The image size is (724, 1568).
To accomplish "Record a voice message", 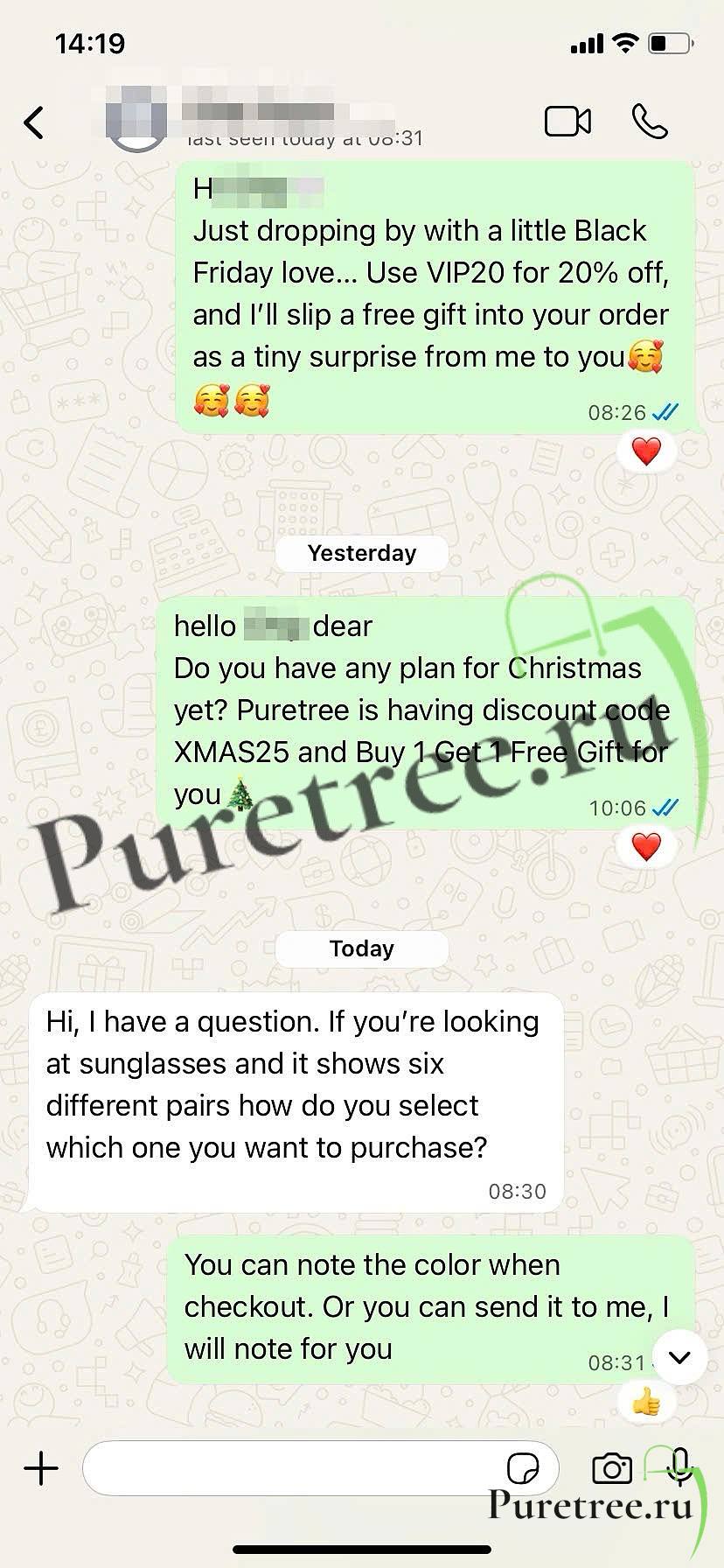I will (x=679, y=1467).
